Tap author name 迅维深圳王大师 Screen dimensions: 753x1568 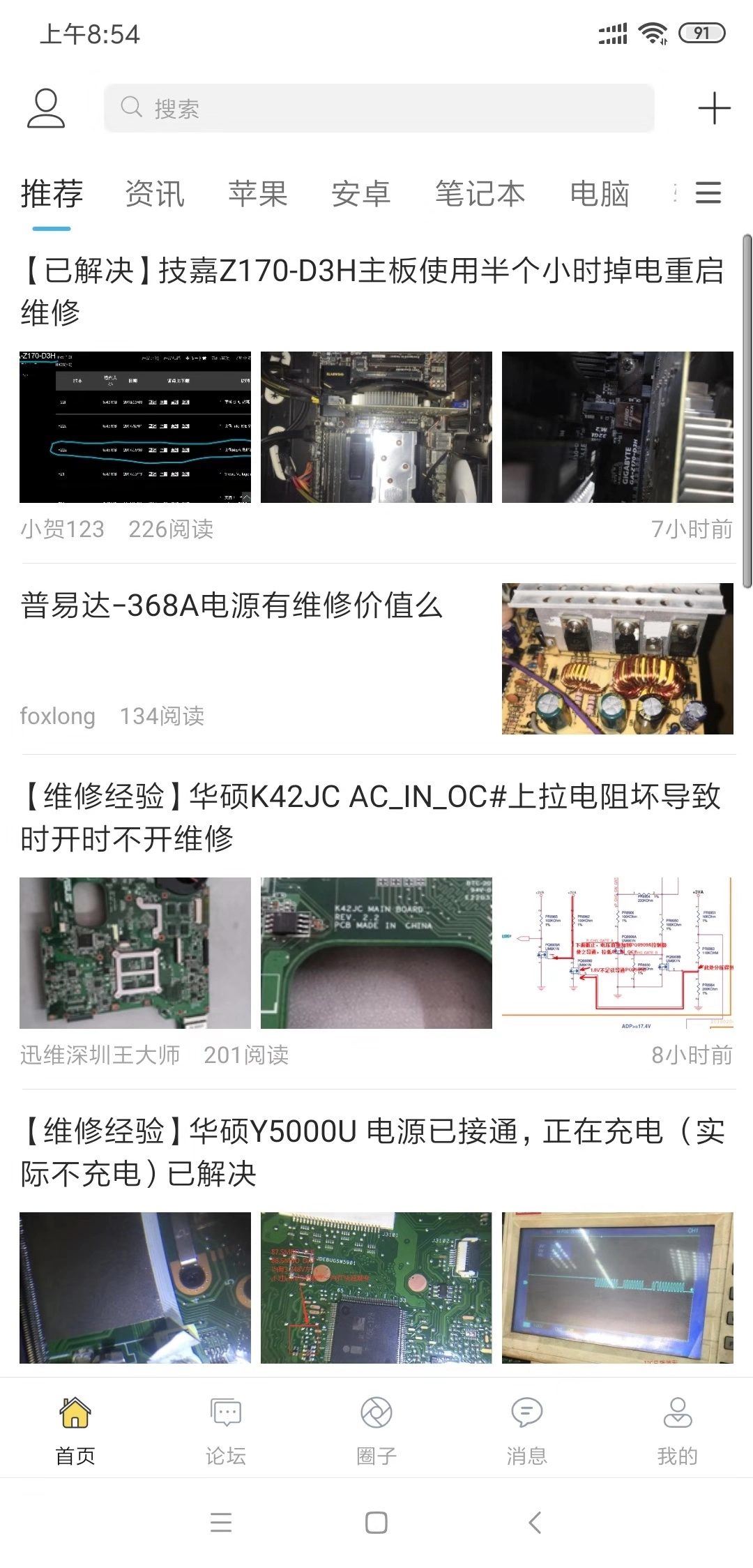click(100, 1055)
